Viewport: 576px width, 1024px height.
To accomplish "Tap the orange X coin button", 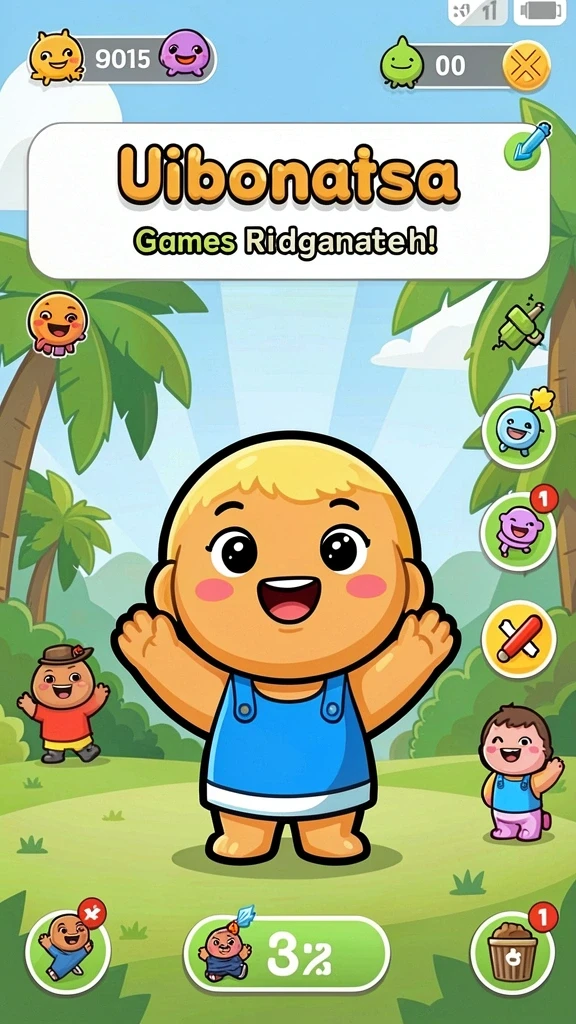I will (526, 65).
